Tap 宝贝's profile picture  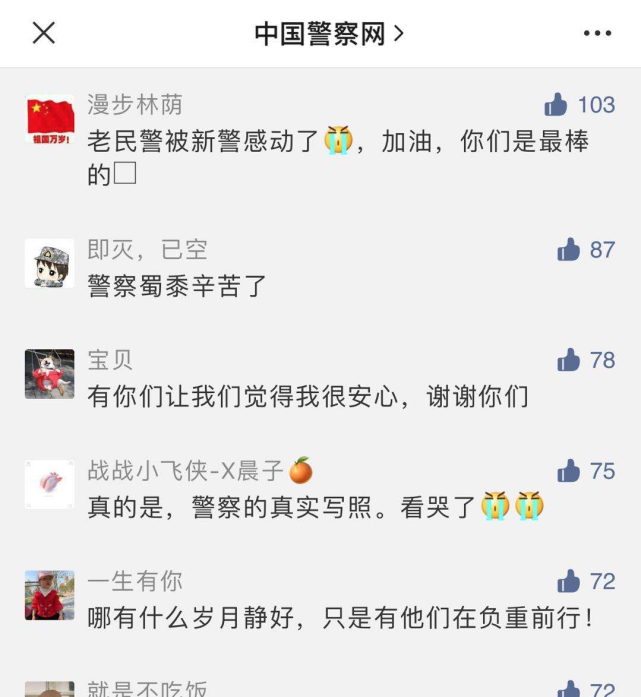(49, 374)
